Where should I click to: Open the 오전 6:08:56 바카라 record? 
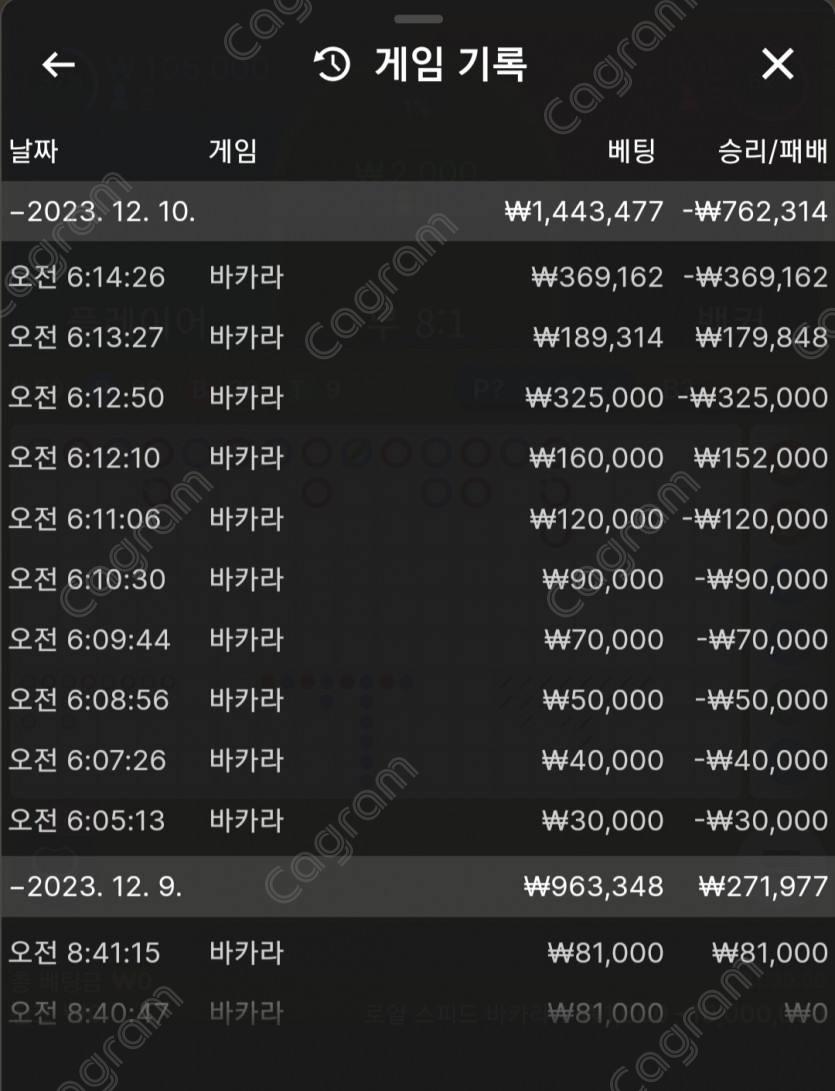click(x=417, y=700)
